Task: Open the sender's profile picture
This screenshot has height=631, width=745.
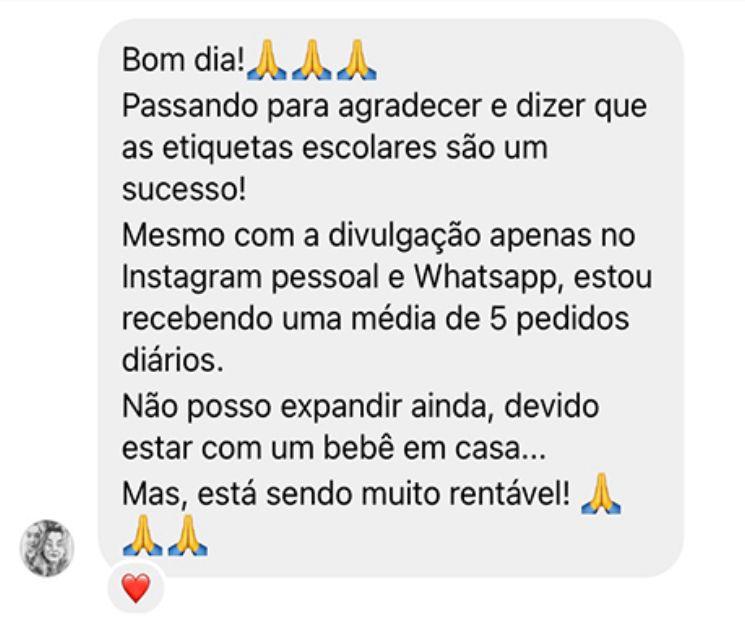Action: click(x=48, y=547)
